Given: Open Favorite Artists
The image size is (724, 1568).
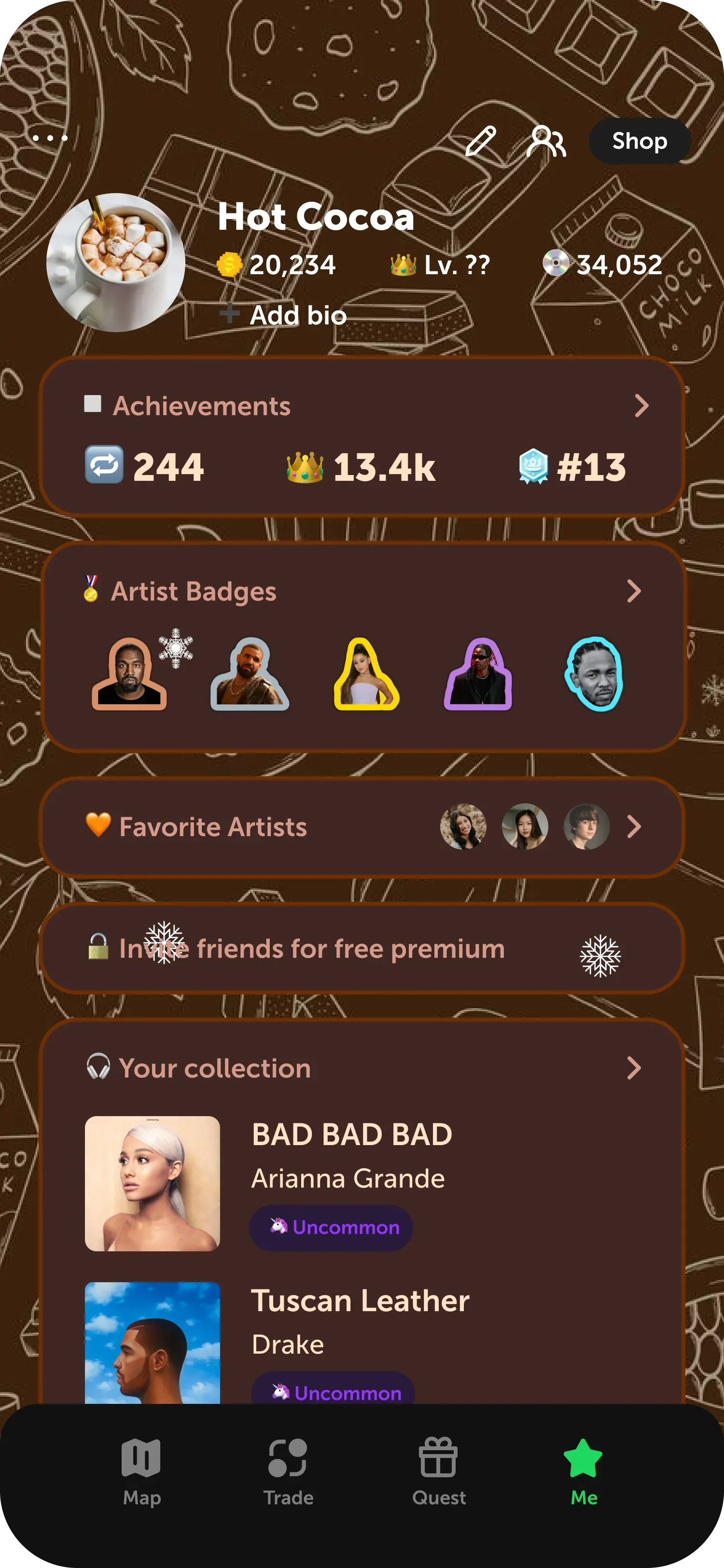Looking at the screenshot, I should click(x=362, y=826).
